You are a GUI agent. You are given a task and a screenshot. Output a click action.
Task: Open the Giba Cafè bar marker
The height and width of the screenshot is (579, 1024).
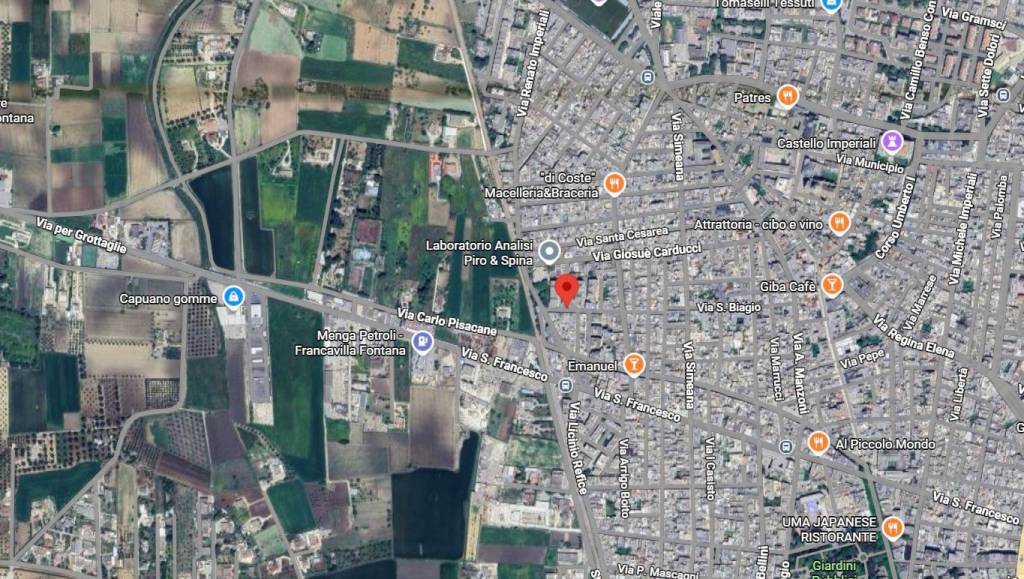(x=831, y=286)
